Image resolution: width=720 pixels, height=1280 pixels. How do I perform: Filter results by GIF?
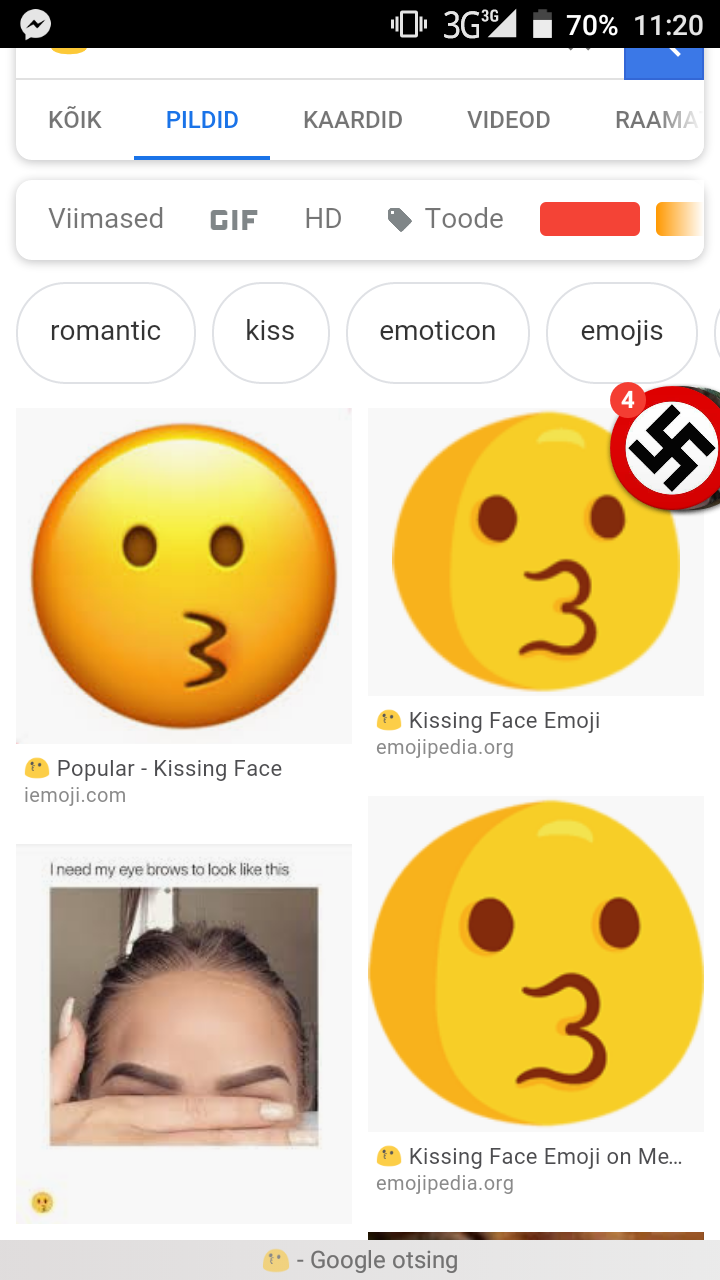[x=234, y=220]
